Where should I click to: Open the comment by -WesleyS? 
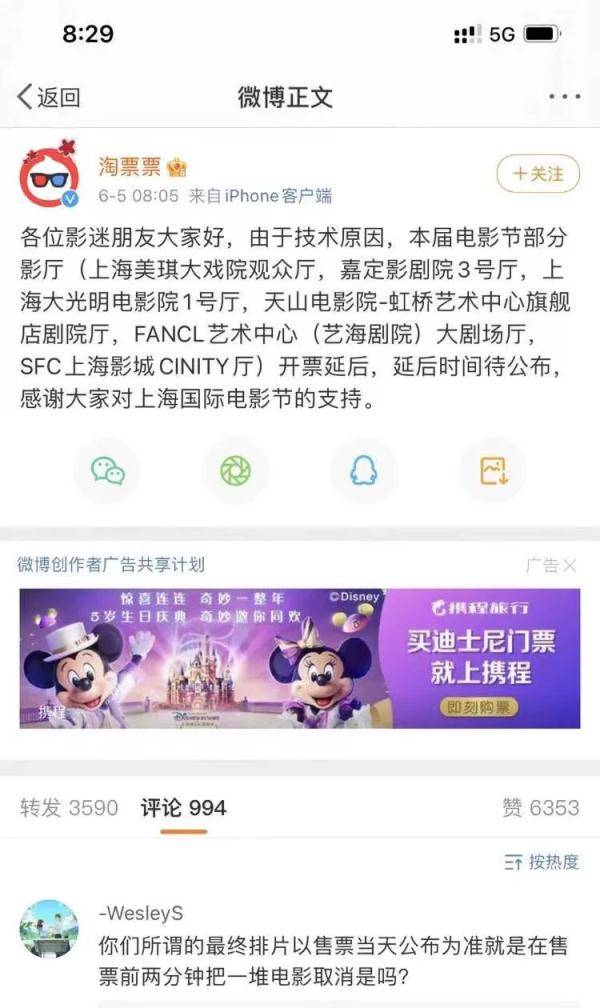tap(330, 962)
